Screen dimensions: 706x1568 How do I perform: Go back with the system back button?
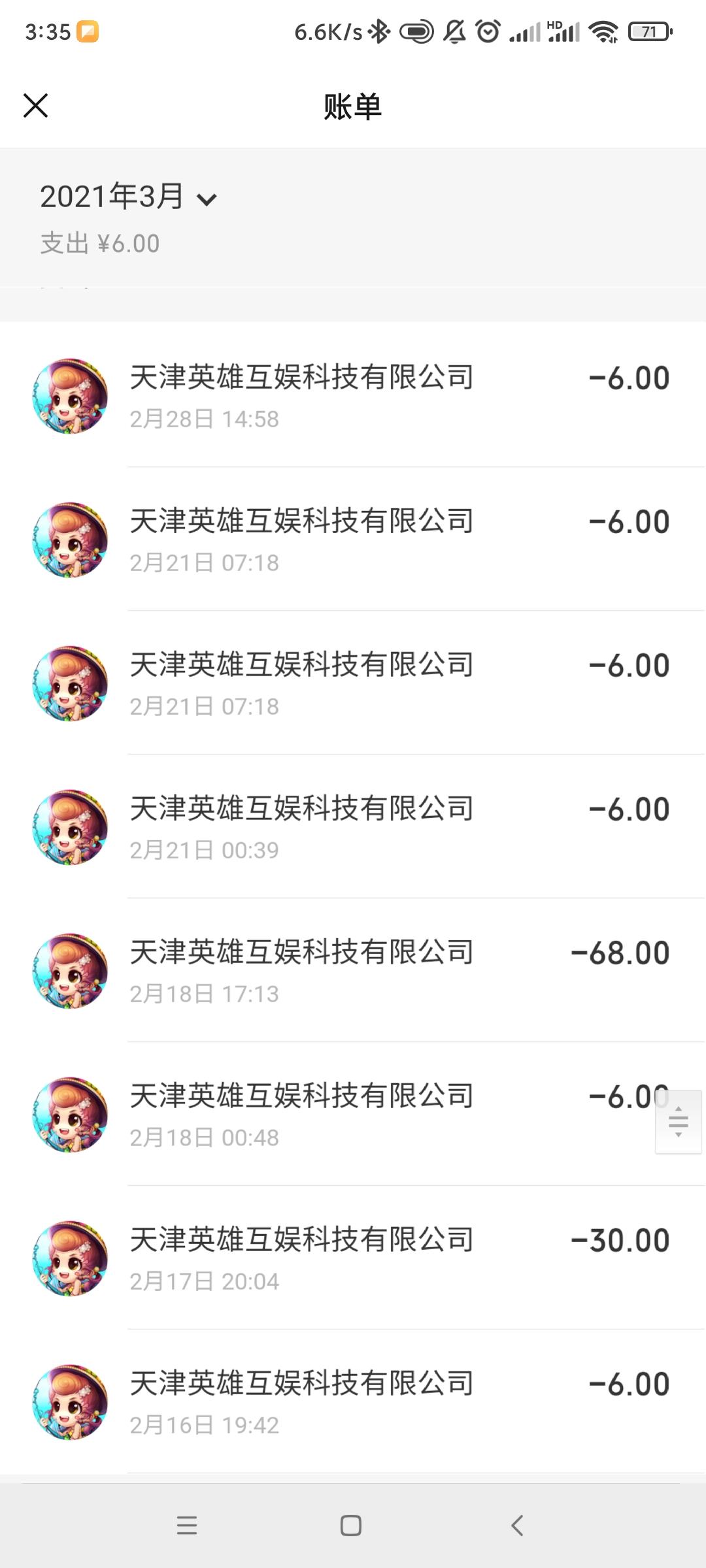pyautogui.click(x=517, y=1526)
